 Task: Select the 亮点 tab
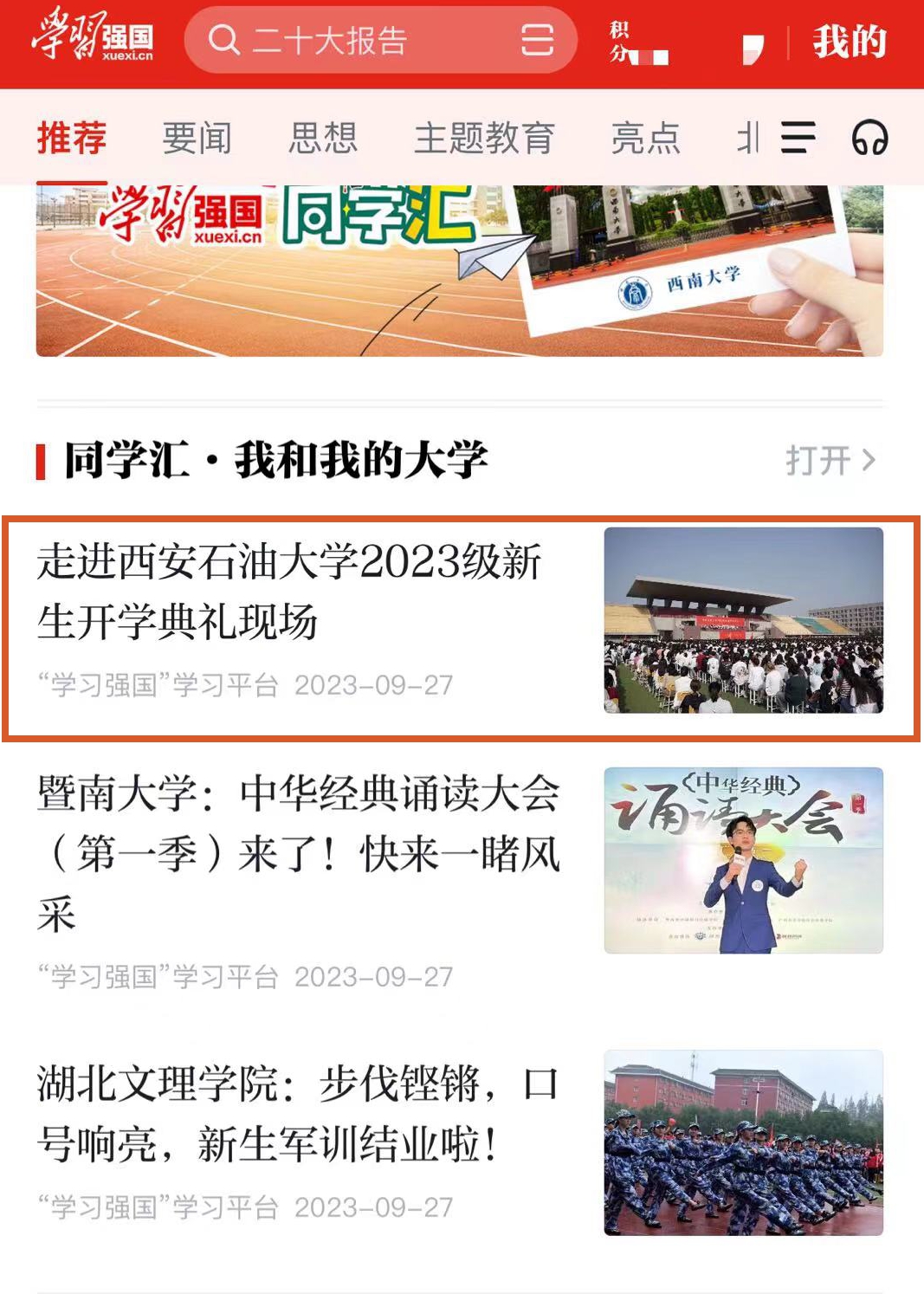coord(645,139)
